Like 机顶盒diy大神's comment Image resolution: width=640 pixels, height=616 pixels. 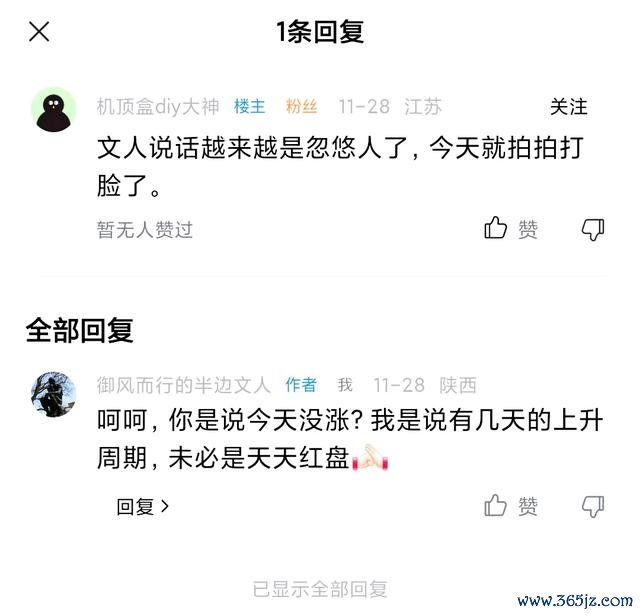(x=511, y=229)
